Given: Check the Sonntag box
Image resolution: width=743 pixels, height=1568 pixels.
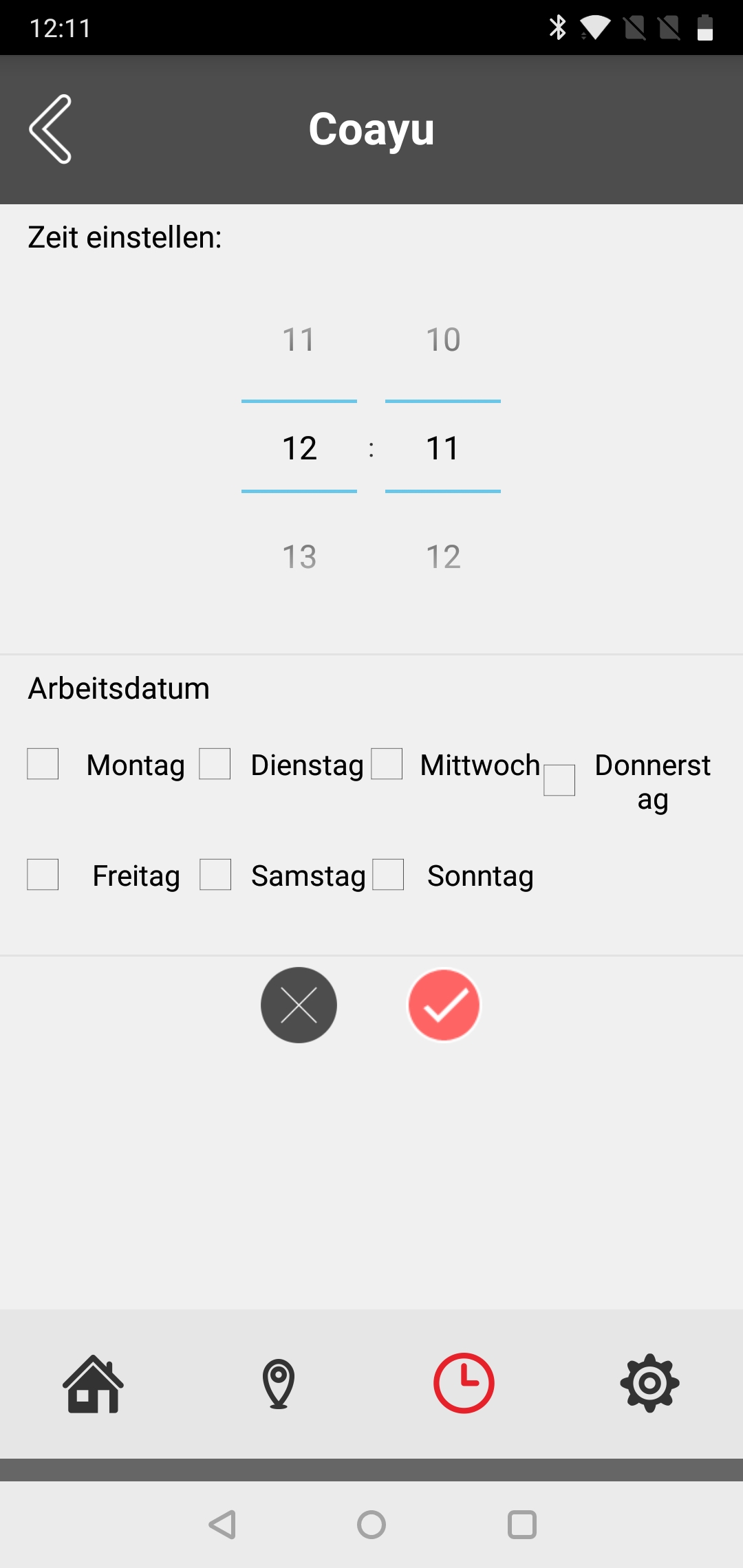Looking at the screenshot, I should pyautogui.click(x=388, y=875).
